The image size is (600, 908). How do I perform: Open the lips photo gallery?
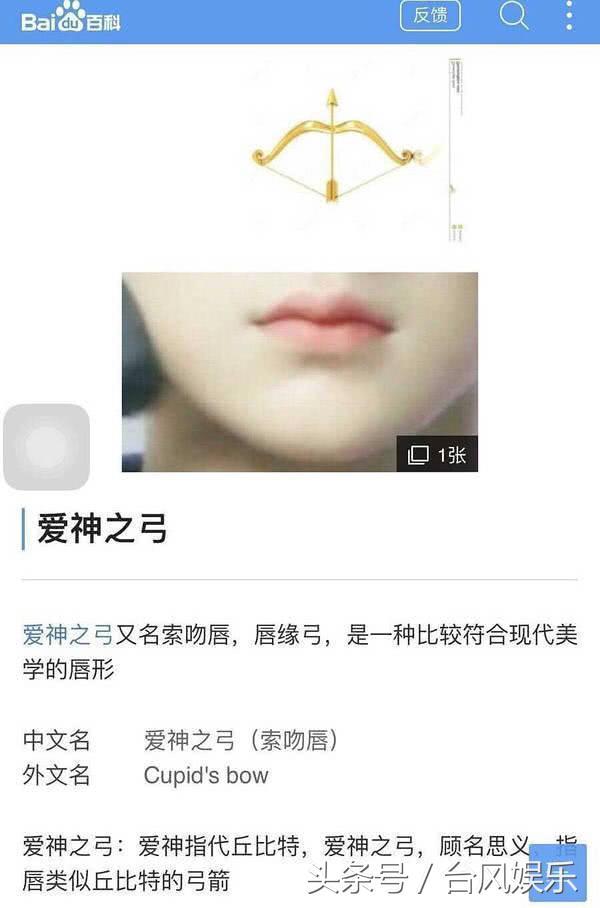click(299, 371)
